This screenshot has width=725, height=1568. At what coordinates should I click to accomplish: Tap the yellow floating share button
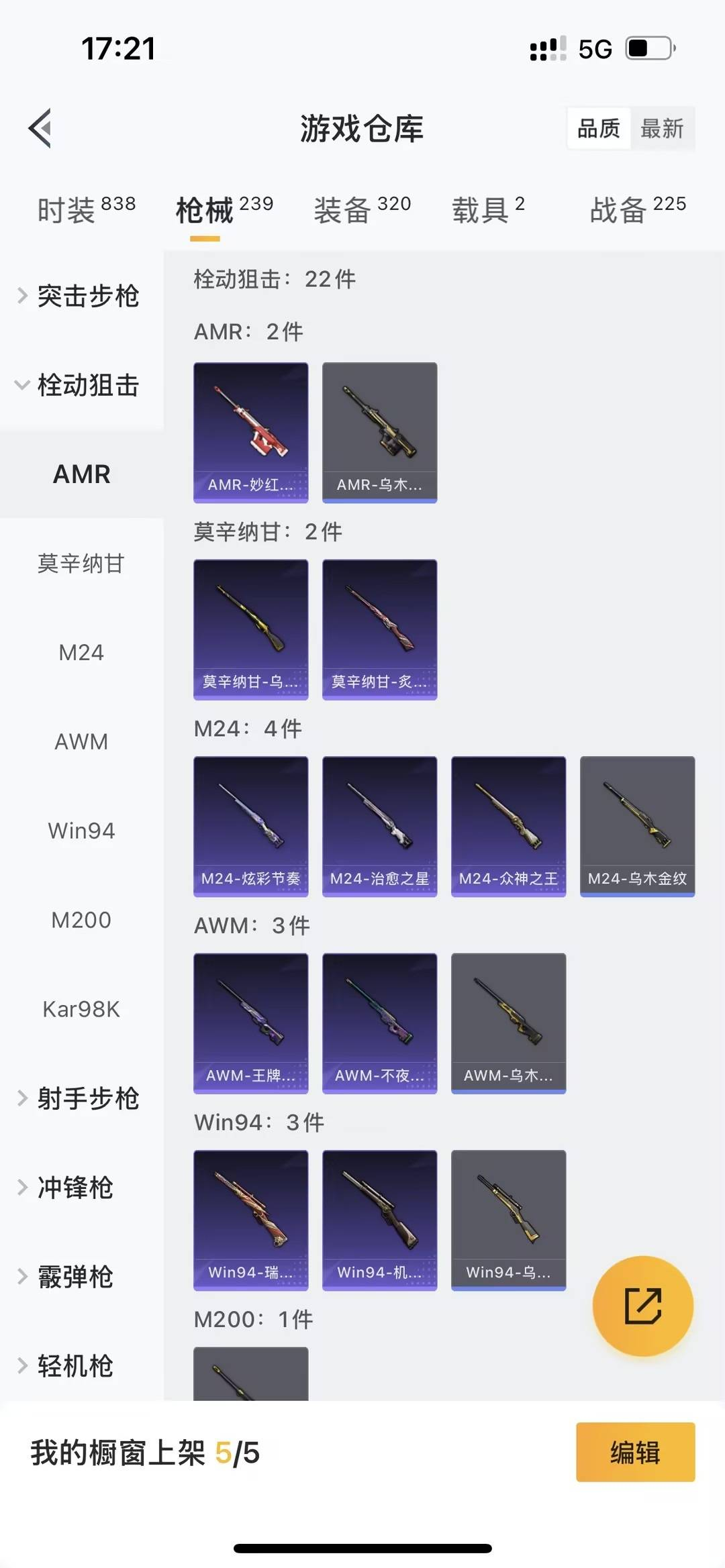tap(642, 1306)
